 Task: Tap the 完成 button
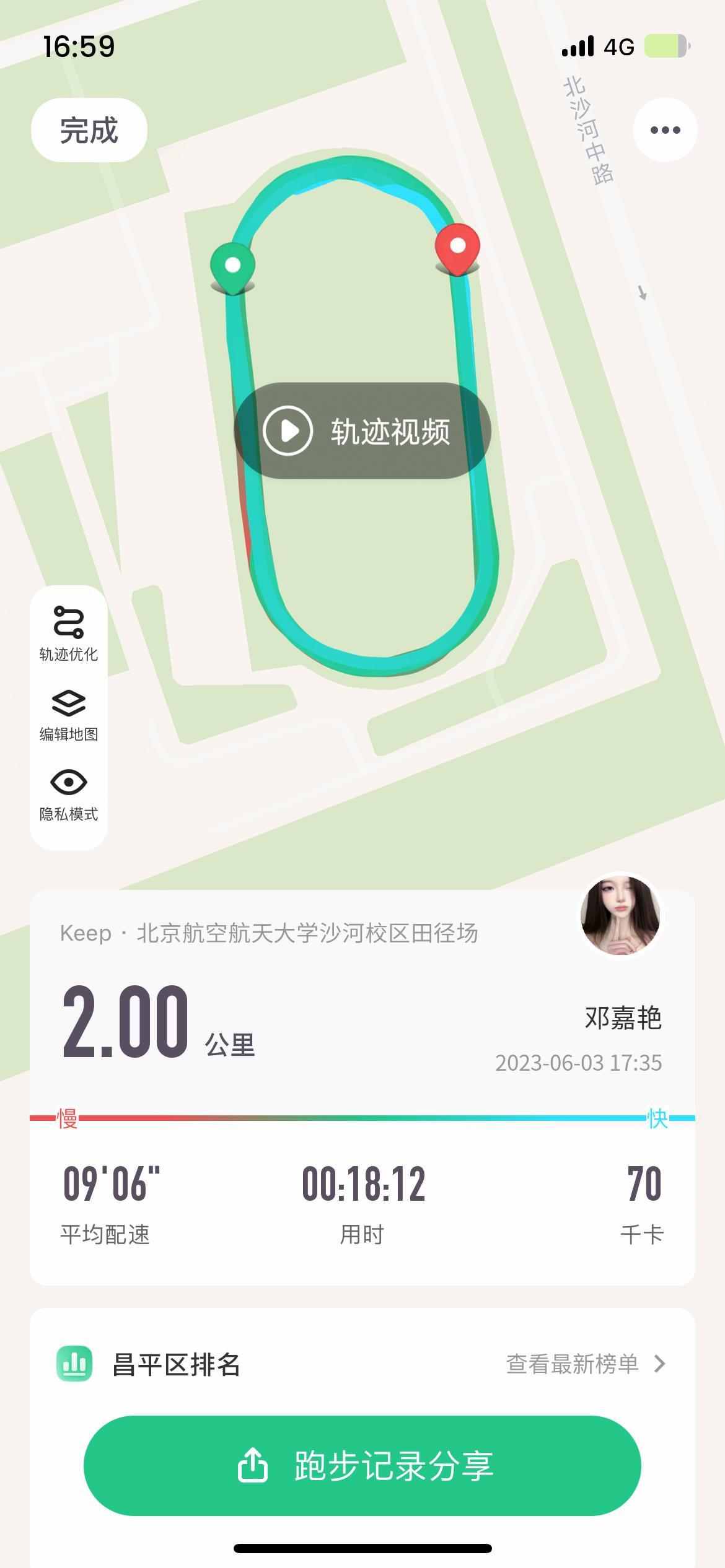[x=89, y=130]
